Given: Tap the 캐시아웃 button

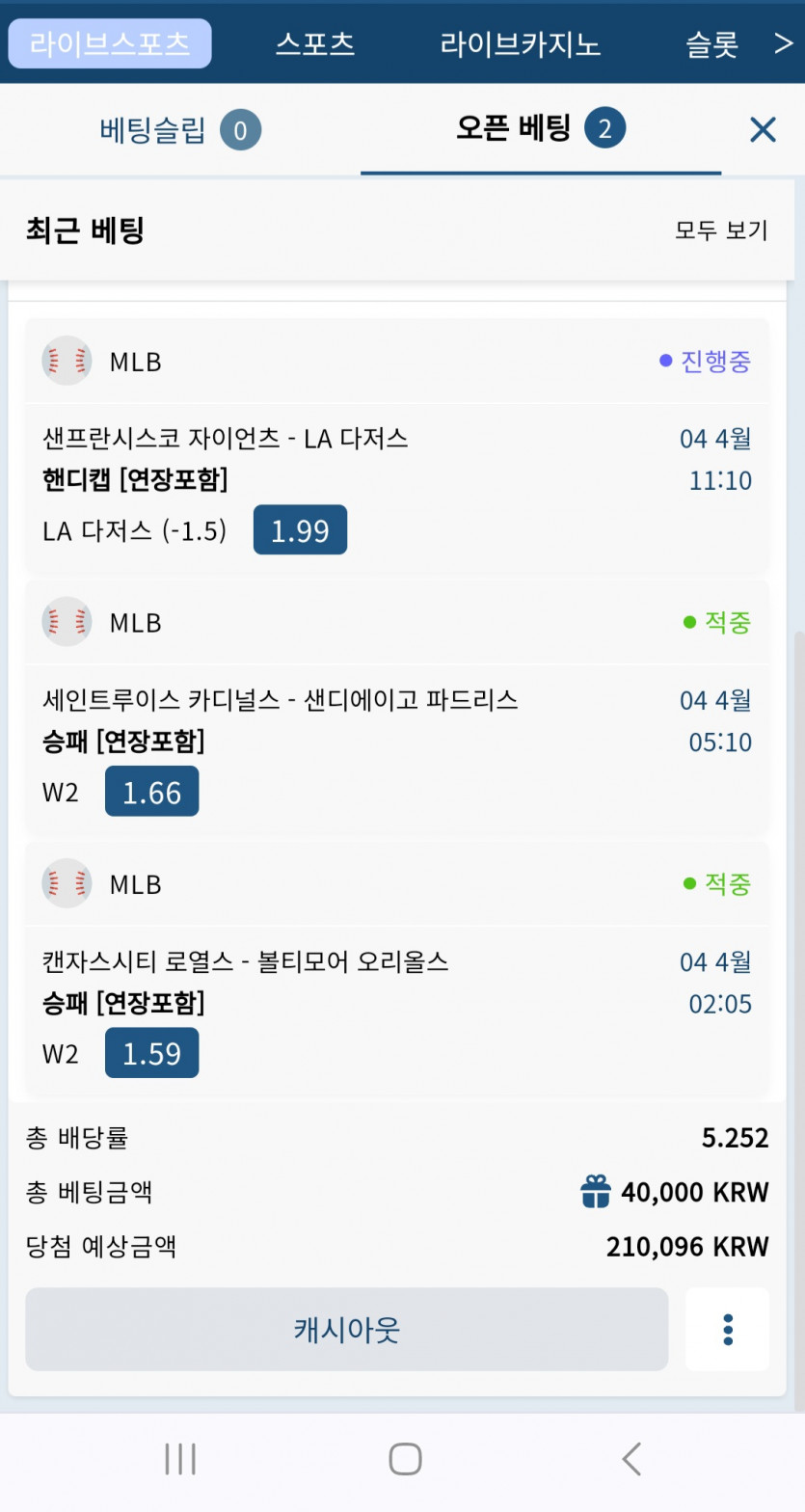Looking at the screenshot, I should coord(346,1330).
